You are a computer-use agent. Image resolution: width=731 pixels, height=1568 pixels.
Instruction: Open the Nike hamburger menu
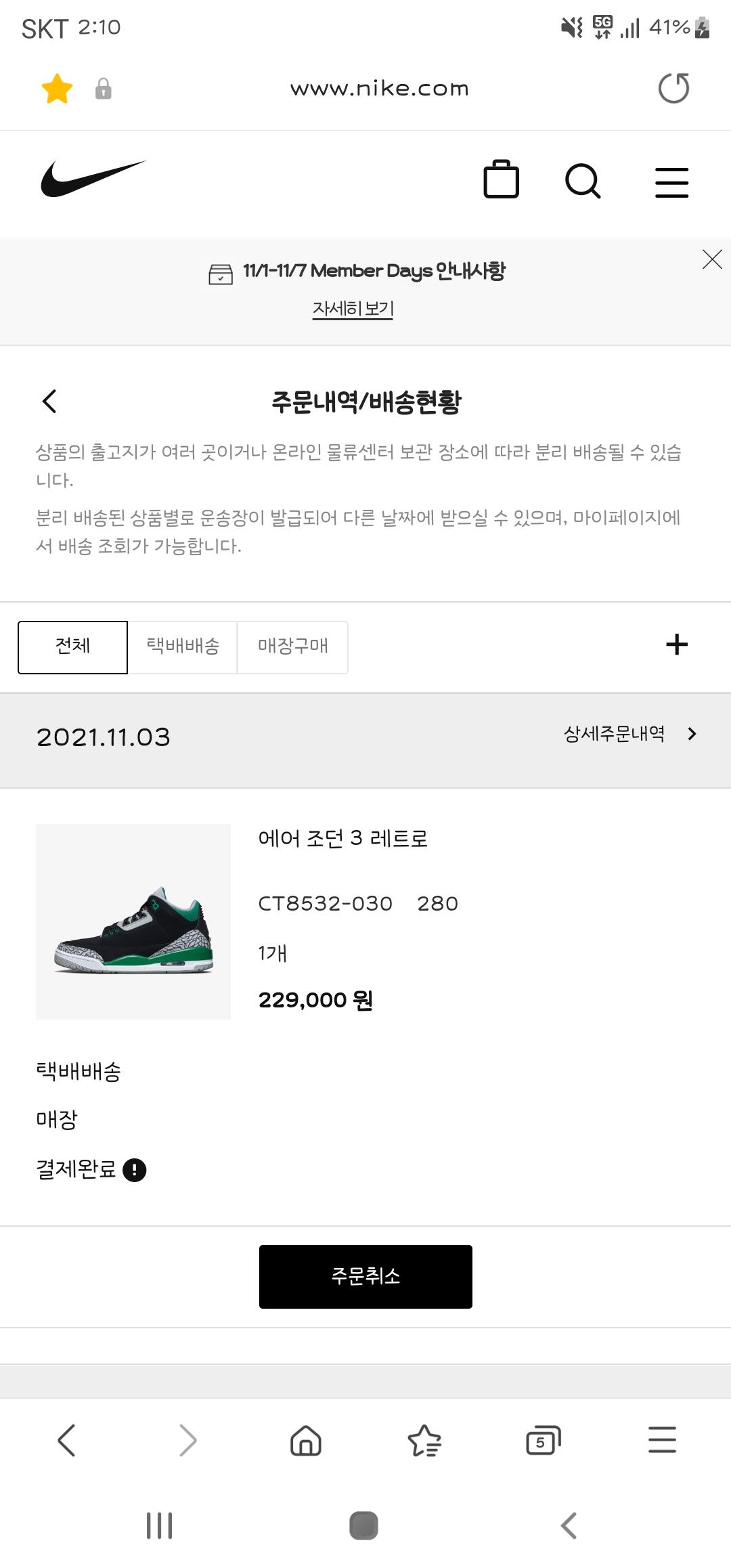(671, 182)
